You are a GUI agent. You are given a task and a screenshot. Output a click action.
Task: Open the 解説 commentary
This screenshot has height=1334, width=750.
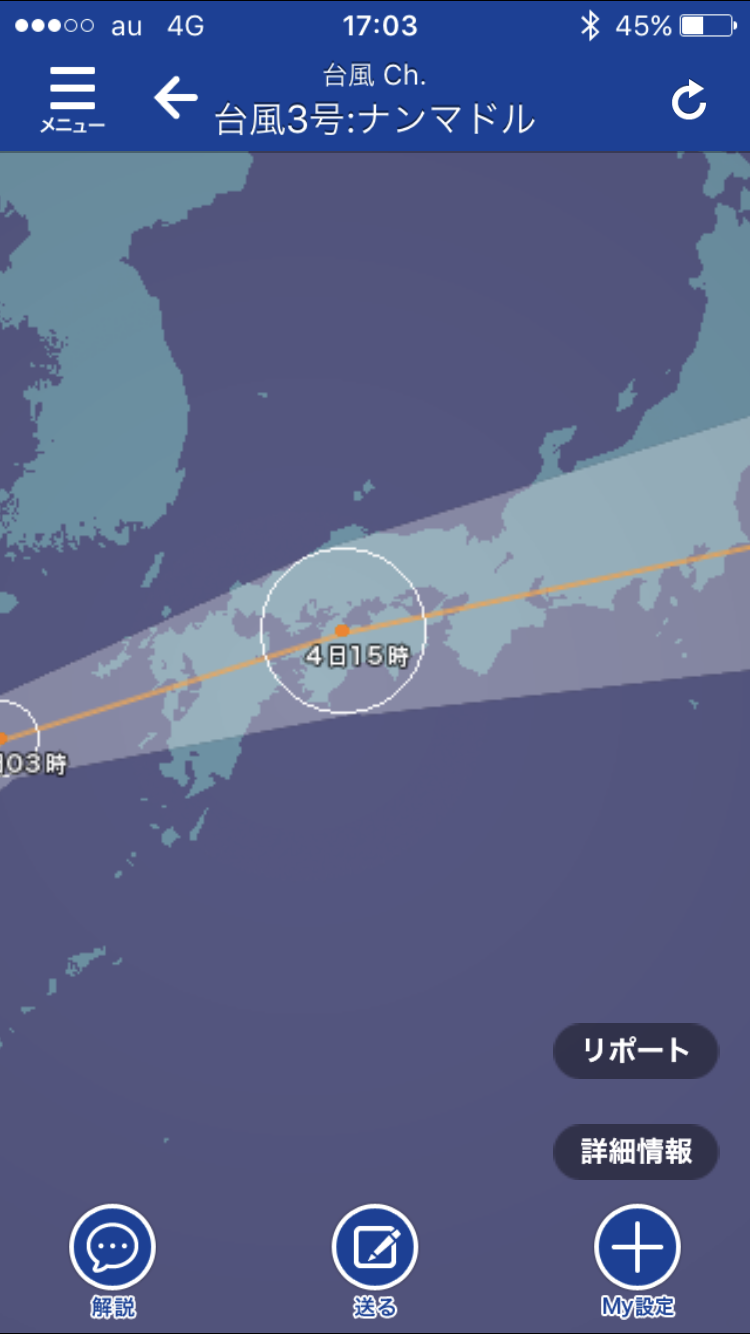click(x=112, y=1261)
